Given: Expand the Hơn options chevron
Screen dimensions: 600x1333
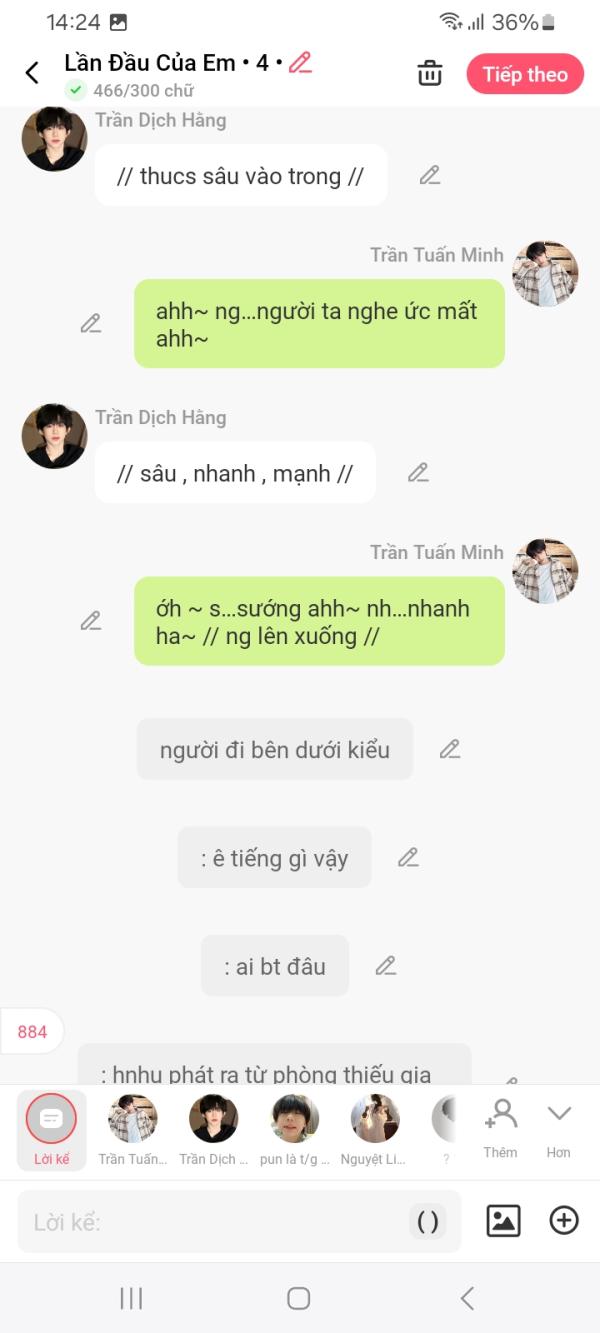Looking at the screenshot, I should coord(558,1127).
